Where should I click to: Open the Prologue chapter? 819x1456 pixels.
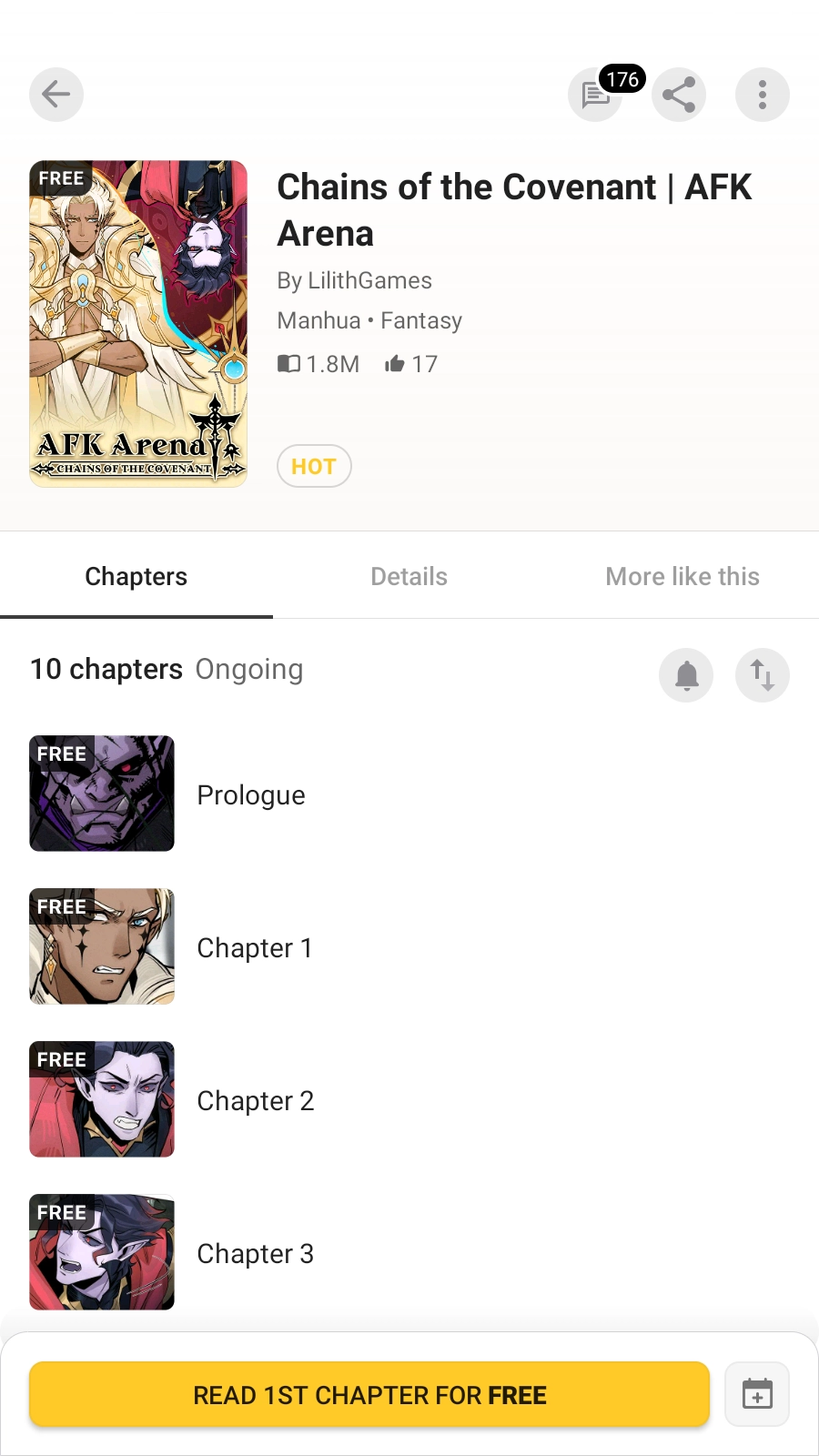[251, 794]
